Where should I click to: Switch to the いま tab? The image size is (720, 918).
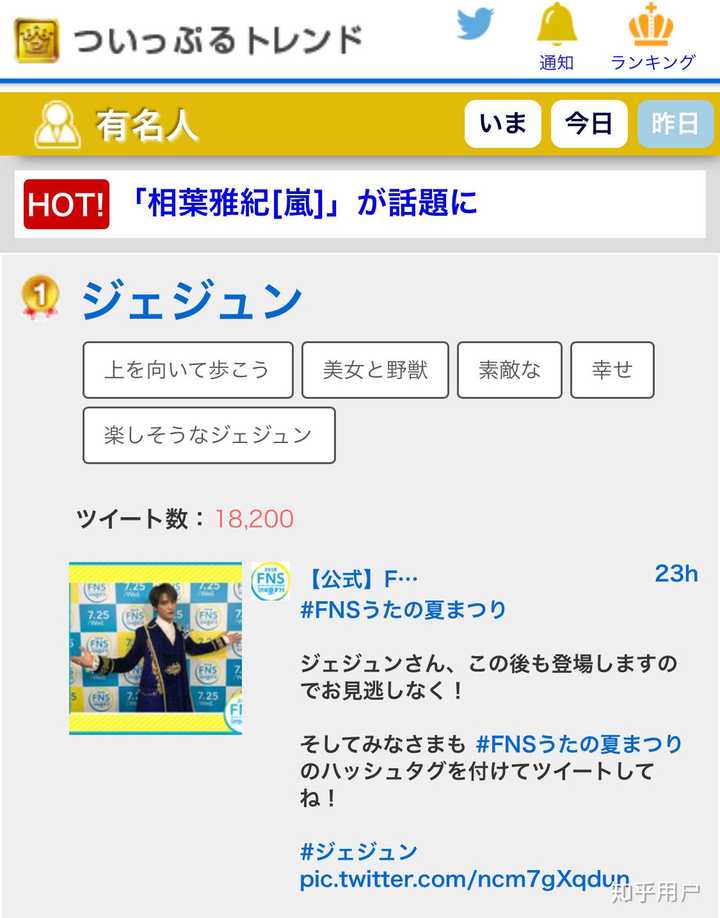click(503, 124)
